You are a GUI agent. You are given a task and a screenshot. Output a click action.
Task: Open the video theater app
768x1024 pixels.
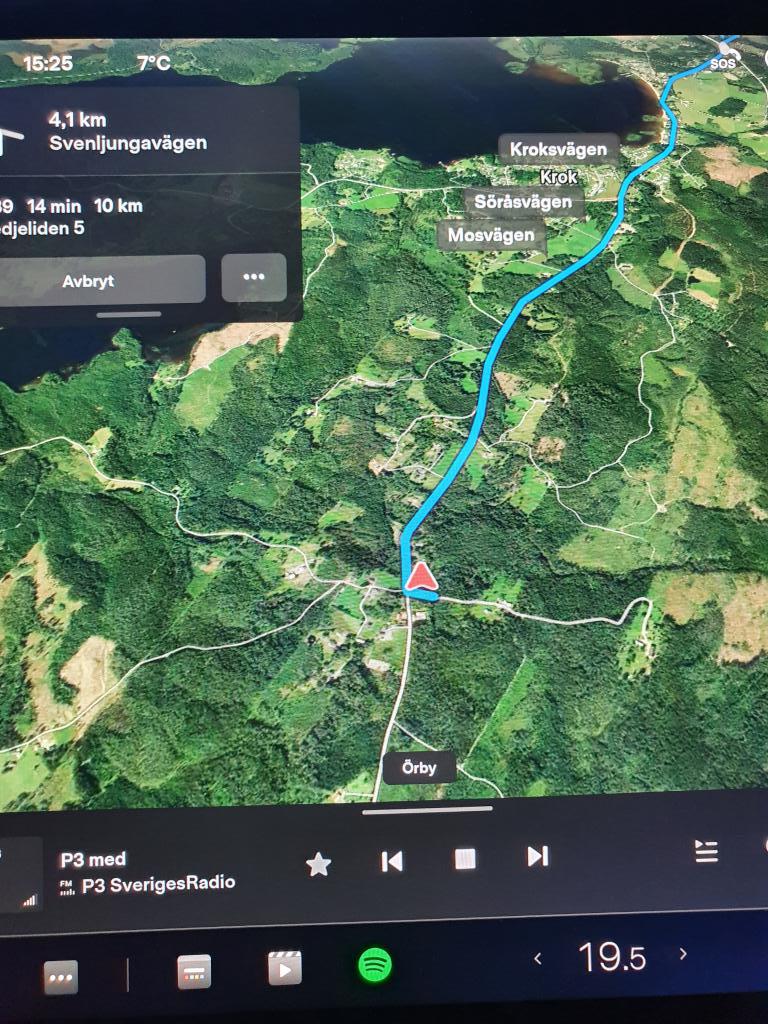[285, 968]
